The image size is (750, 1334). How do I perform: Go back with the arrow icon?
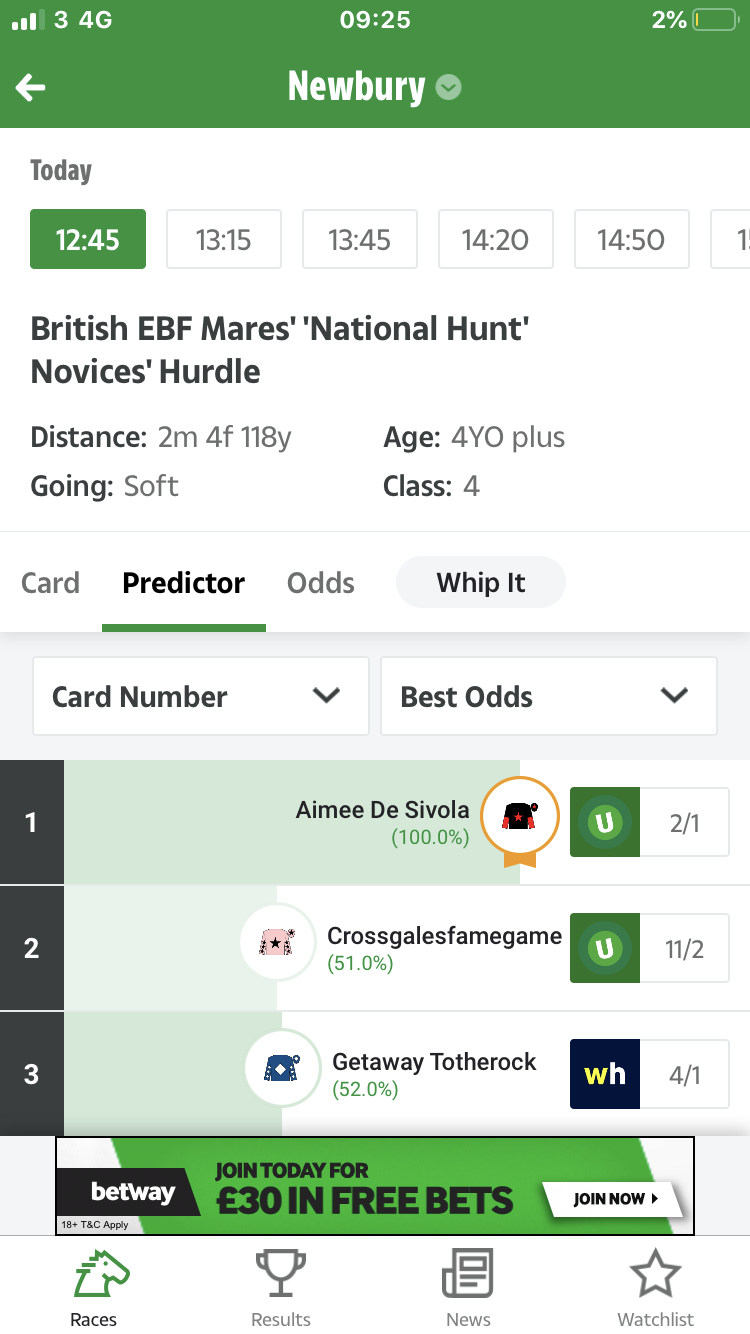tap(31, 88)
